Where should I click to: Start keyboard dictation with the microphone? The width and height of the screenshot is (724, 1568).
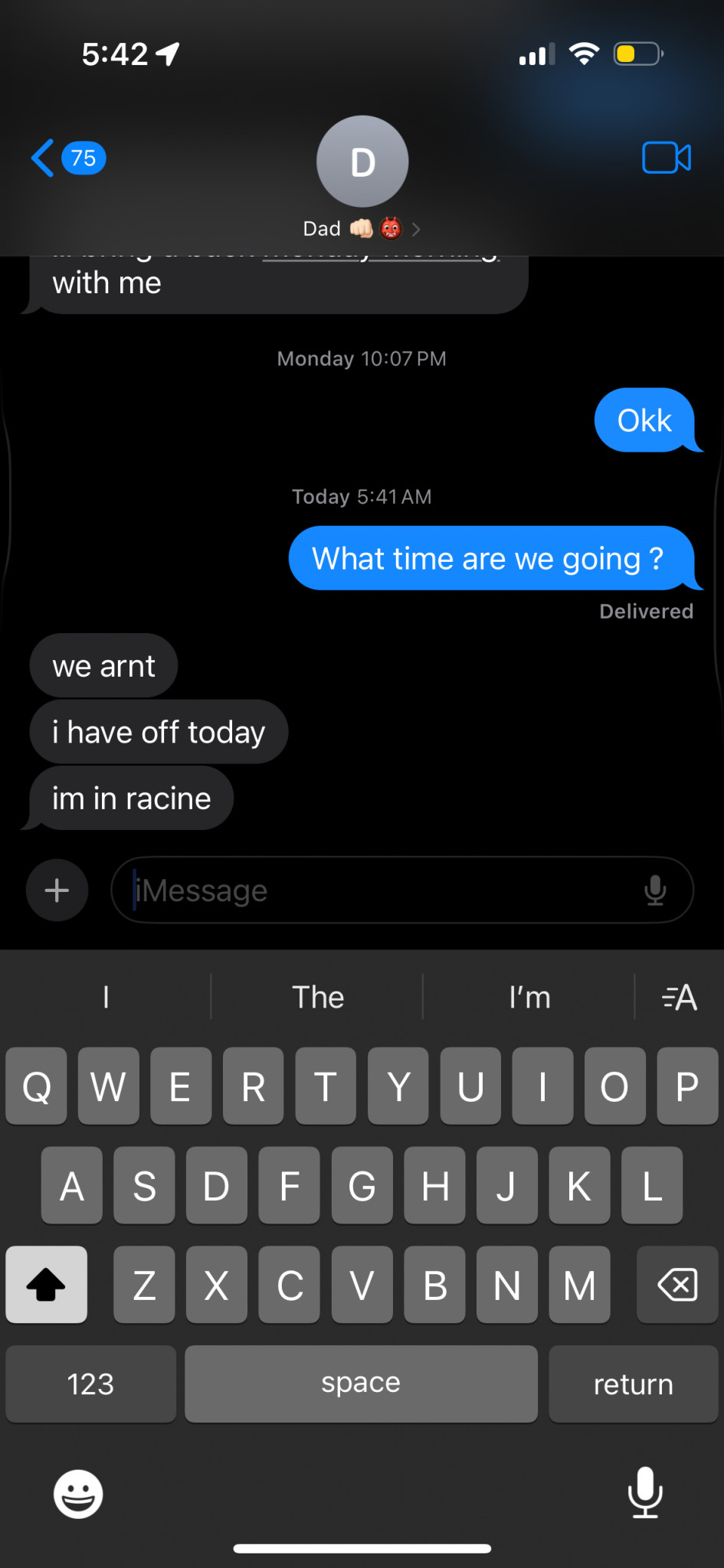click(645, 1491)
